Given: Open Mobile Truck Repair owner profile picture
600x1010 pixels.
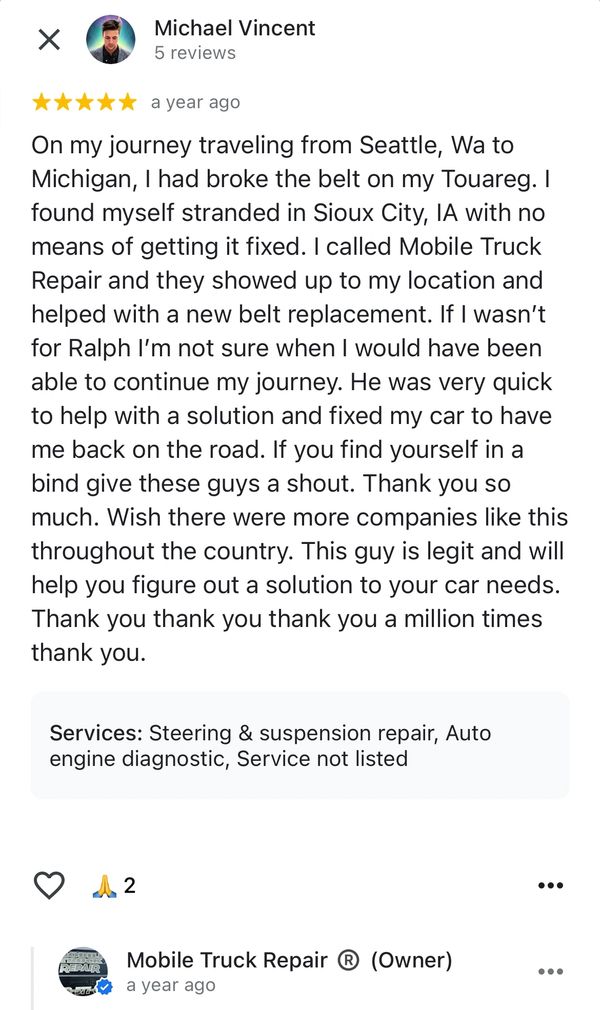Looking at the screenshot, I should point(85,971).
